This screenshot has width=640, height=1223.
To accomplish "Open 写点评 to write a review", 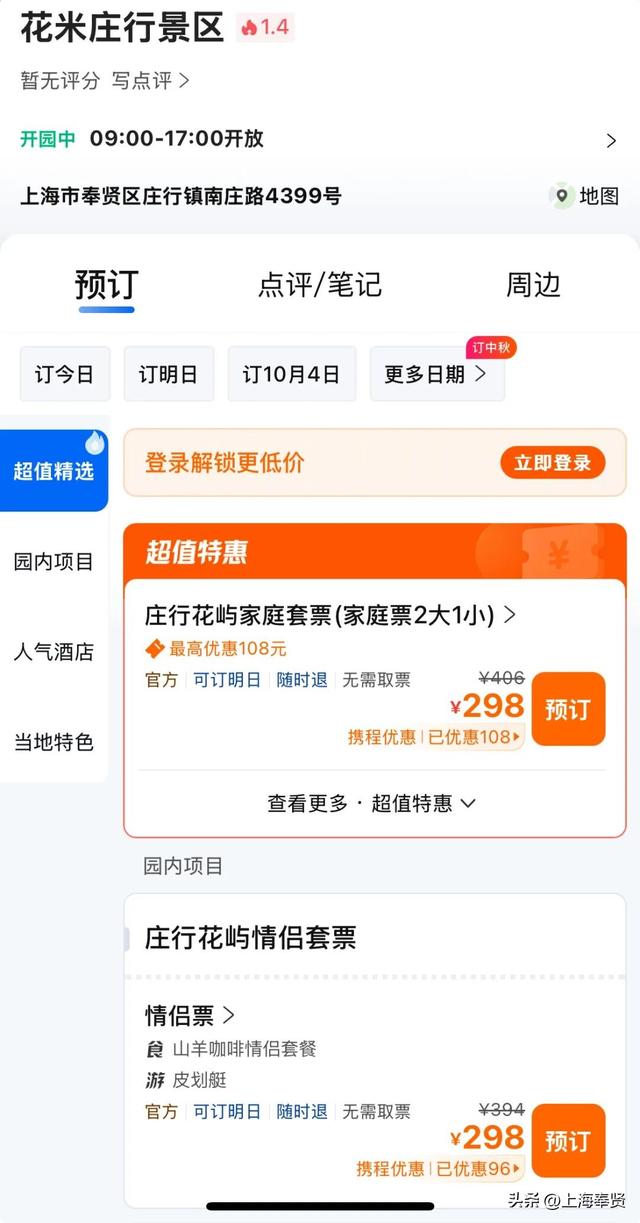I will click(150, 81).
